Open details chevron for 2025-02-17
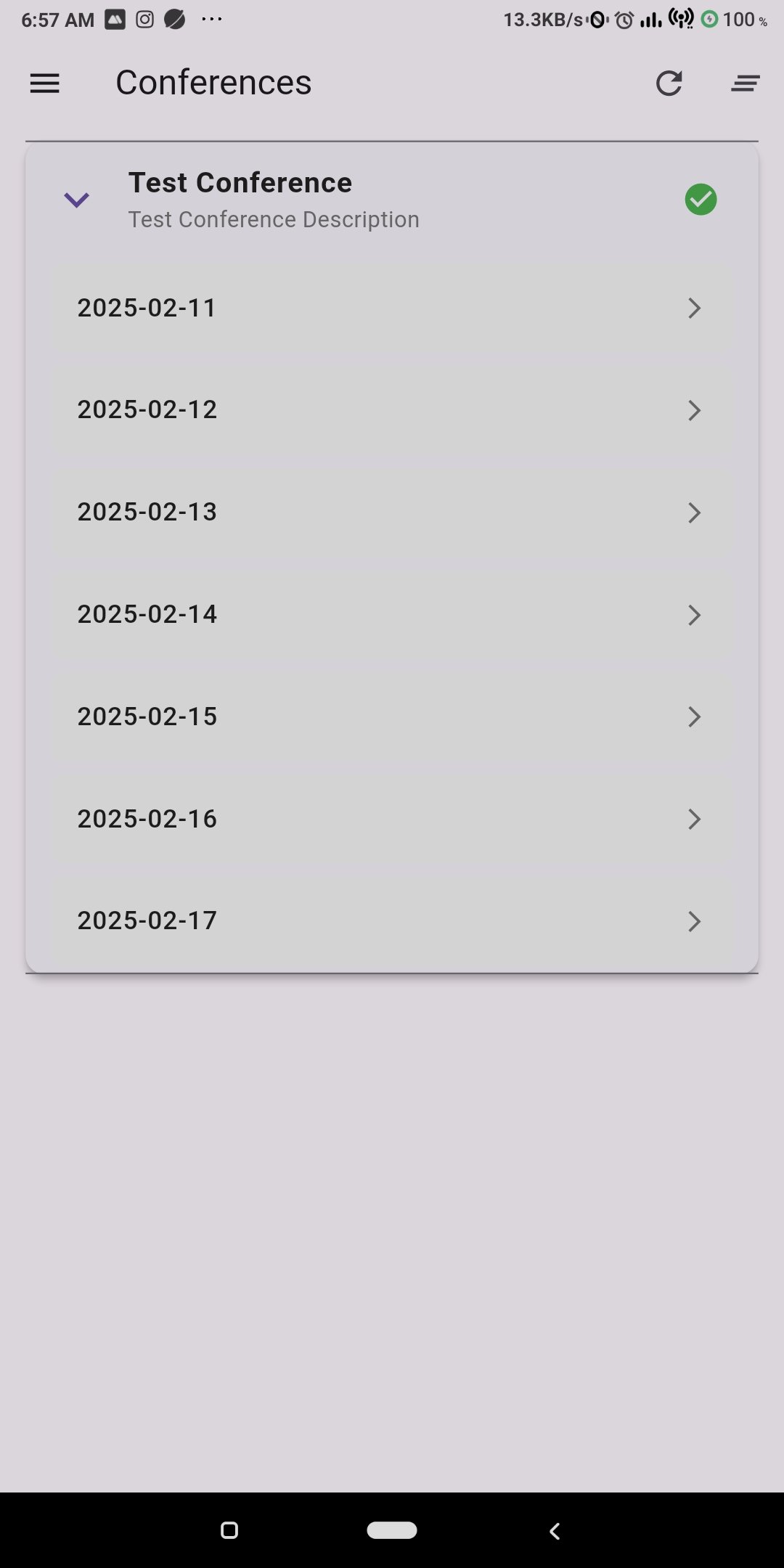784x1568 pixels. (693, 921)
